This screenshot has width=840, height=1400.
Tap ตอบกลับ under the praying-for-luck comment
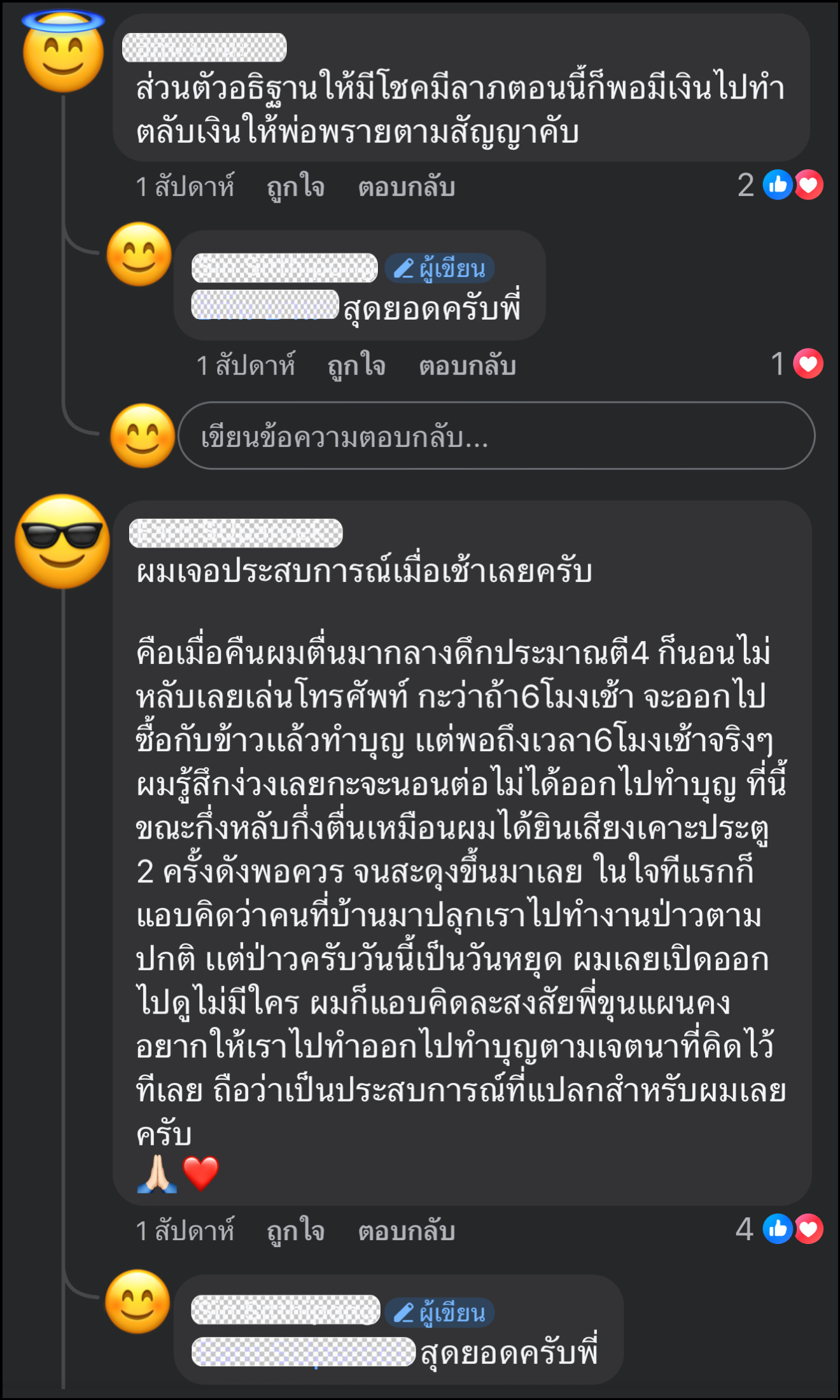point(406,187)
